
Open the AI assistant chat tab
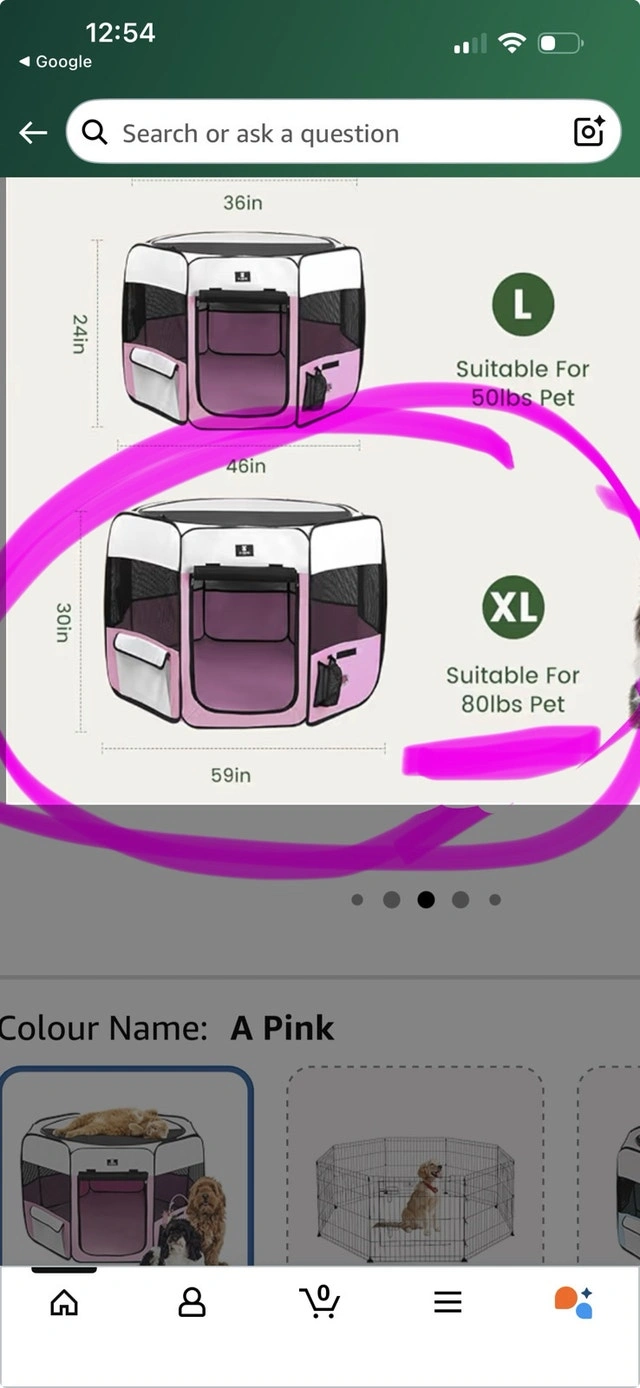pos(574,1302)
